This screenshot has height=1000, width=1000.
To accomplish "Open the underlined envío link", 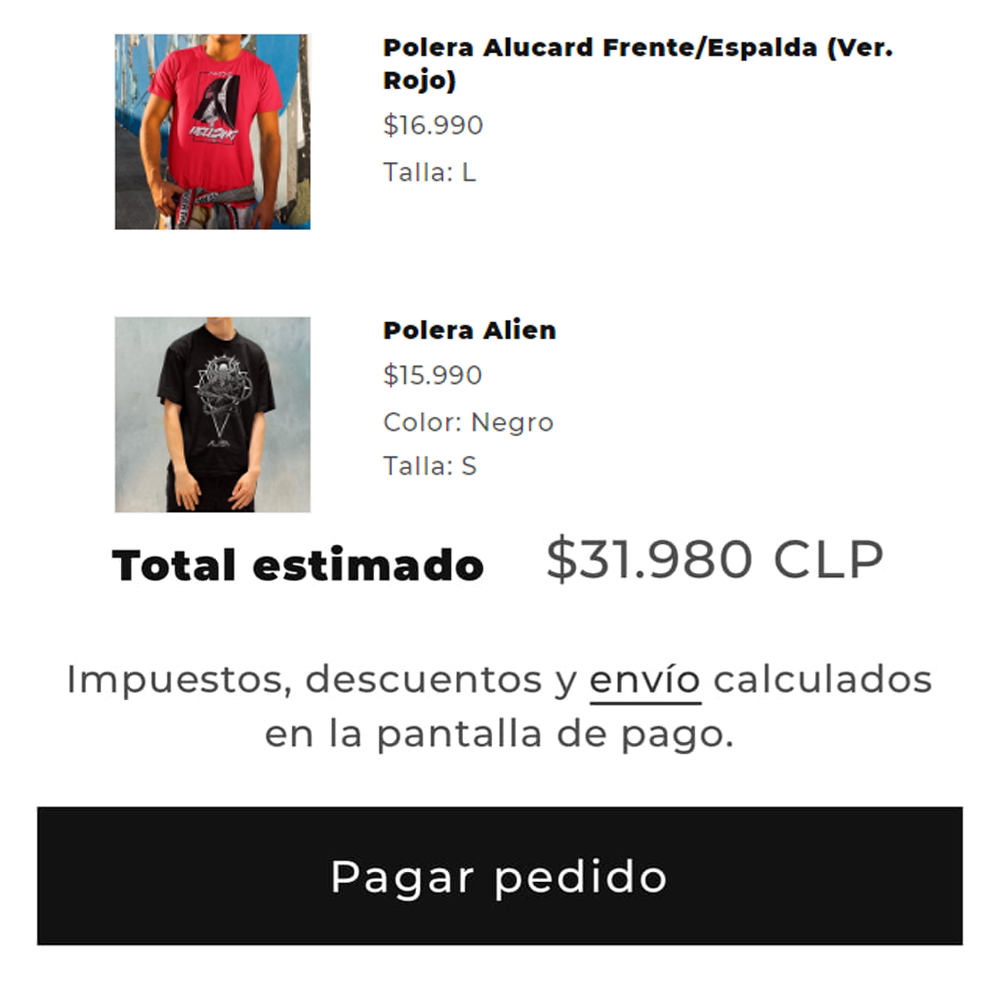I will pos(645,681).
